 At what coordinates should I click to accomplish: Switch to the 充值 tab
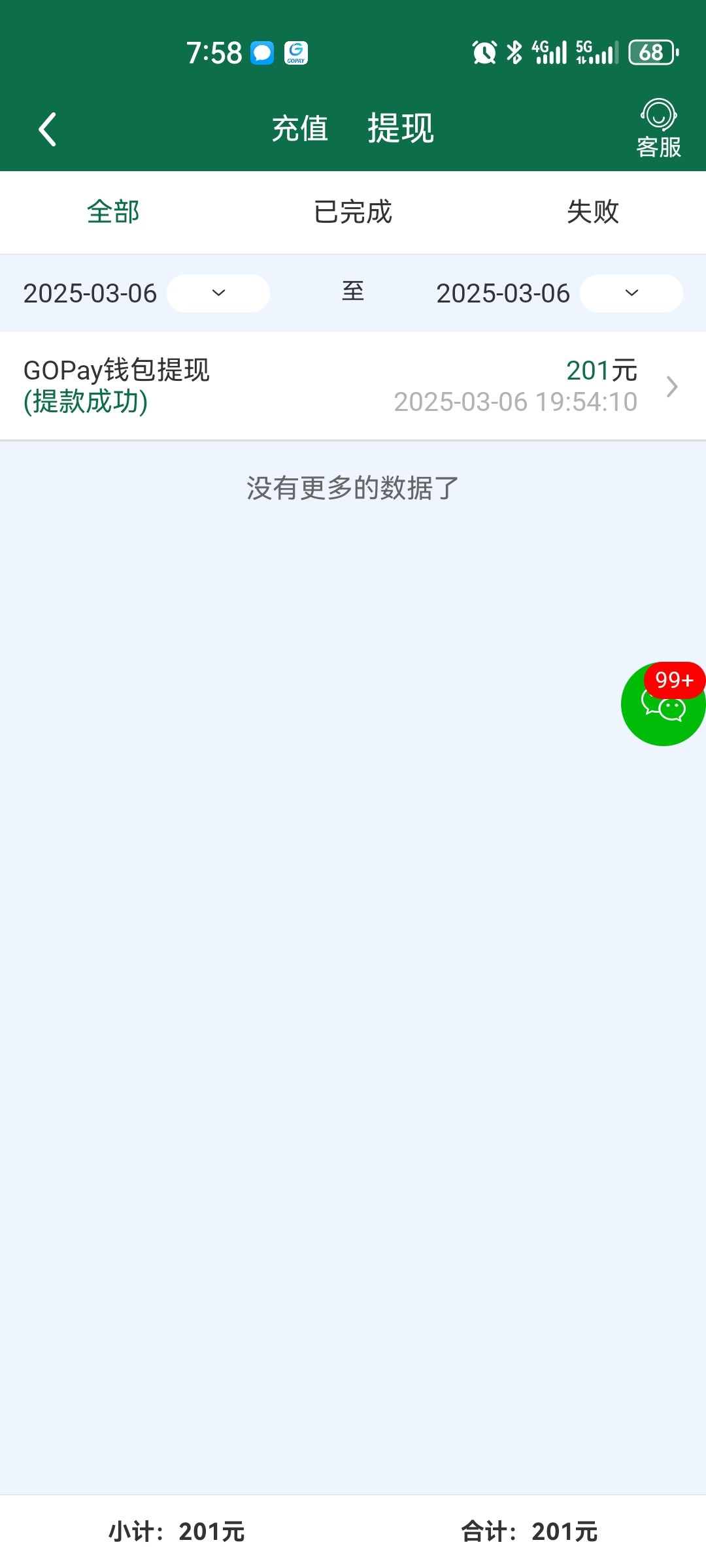pos(300,128)
